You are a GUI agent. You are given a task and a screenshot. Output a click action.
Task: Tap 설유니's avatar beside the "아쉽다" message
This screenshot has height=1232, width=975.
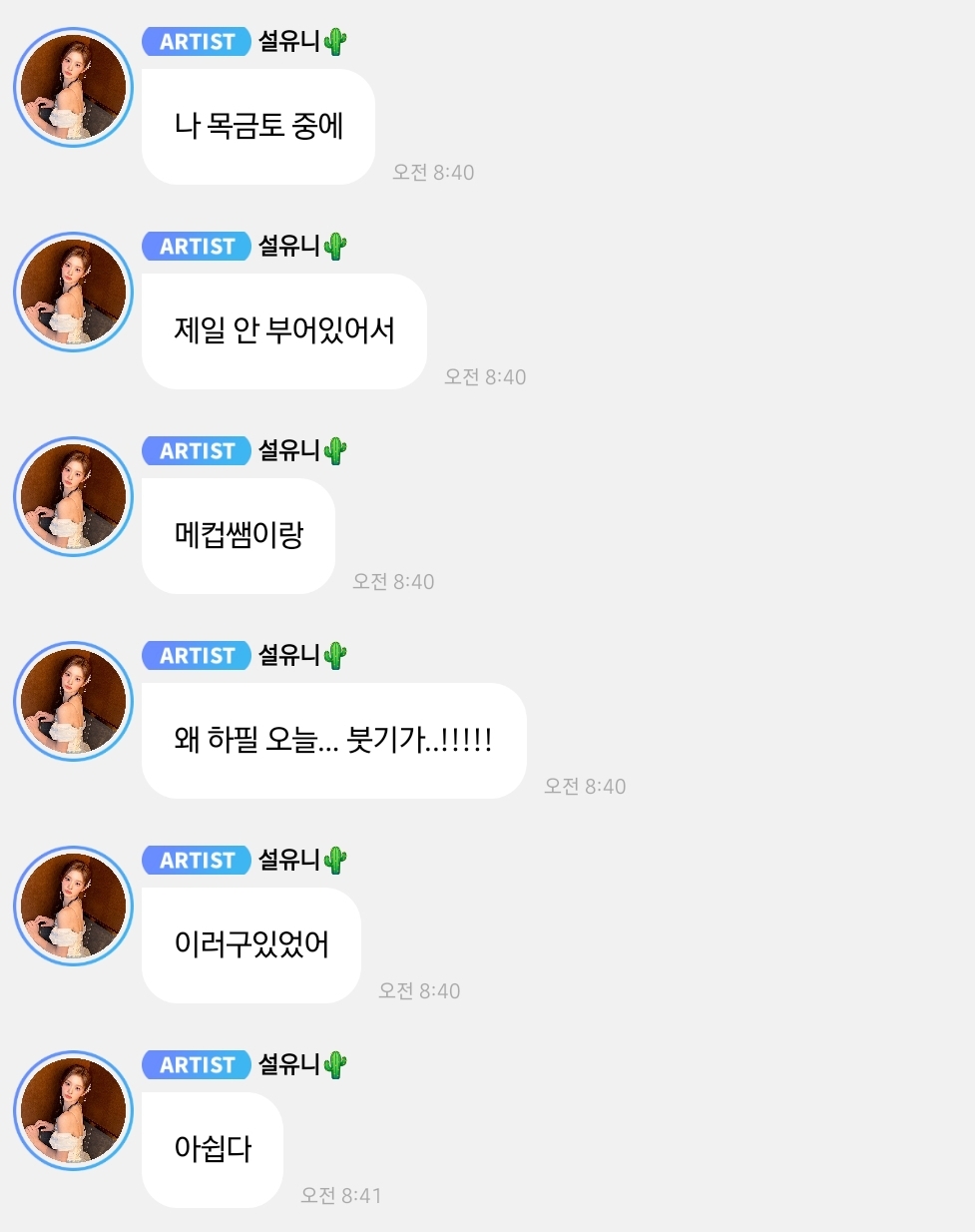coord(73,1111)
